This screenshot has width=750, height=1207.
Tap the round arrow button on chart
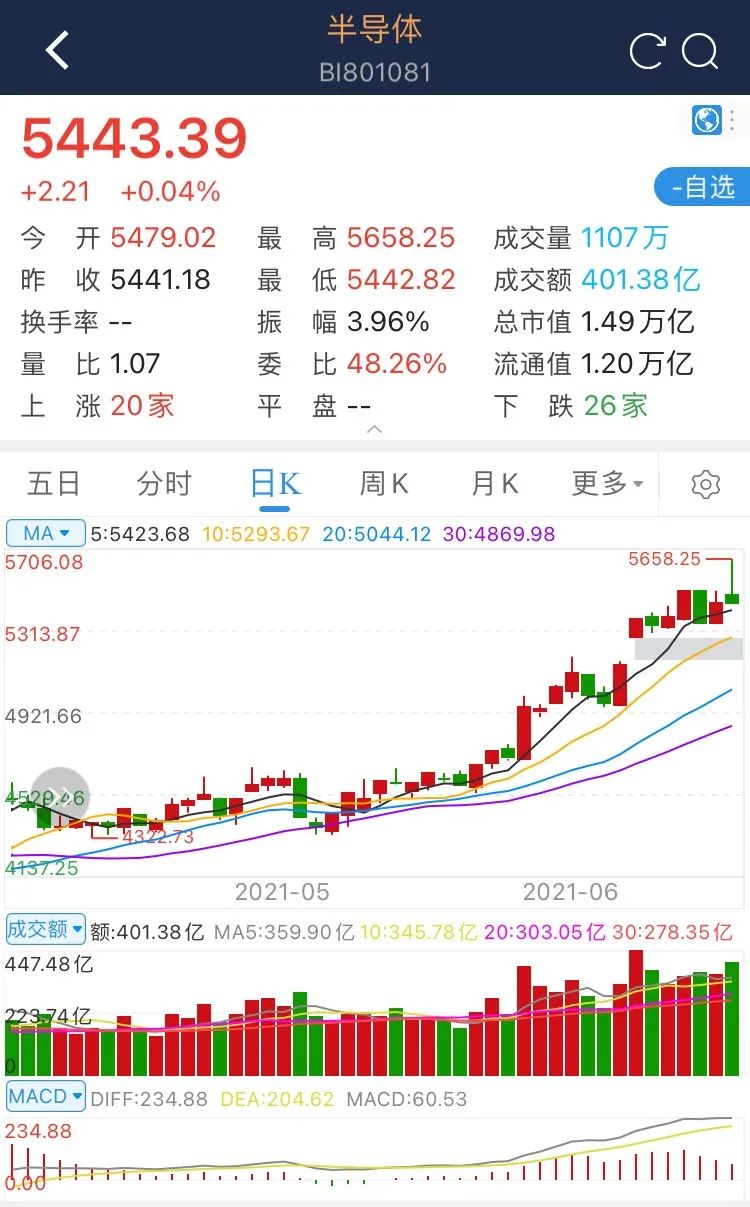(x=60, y=797)
